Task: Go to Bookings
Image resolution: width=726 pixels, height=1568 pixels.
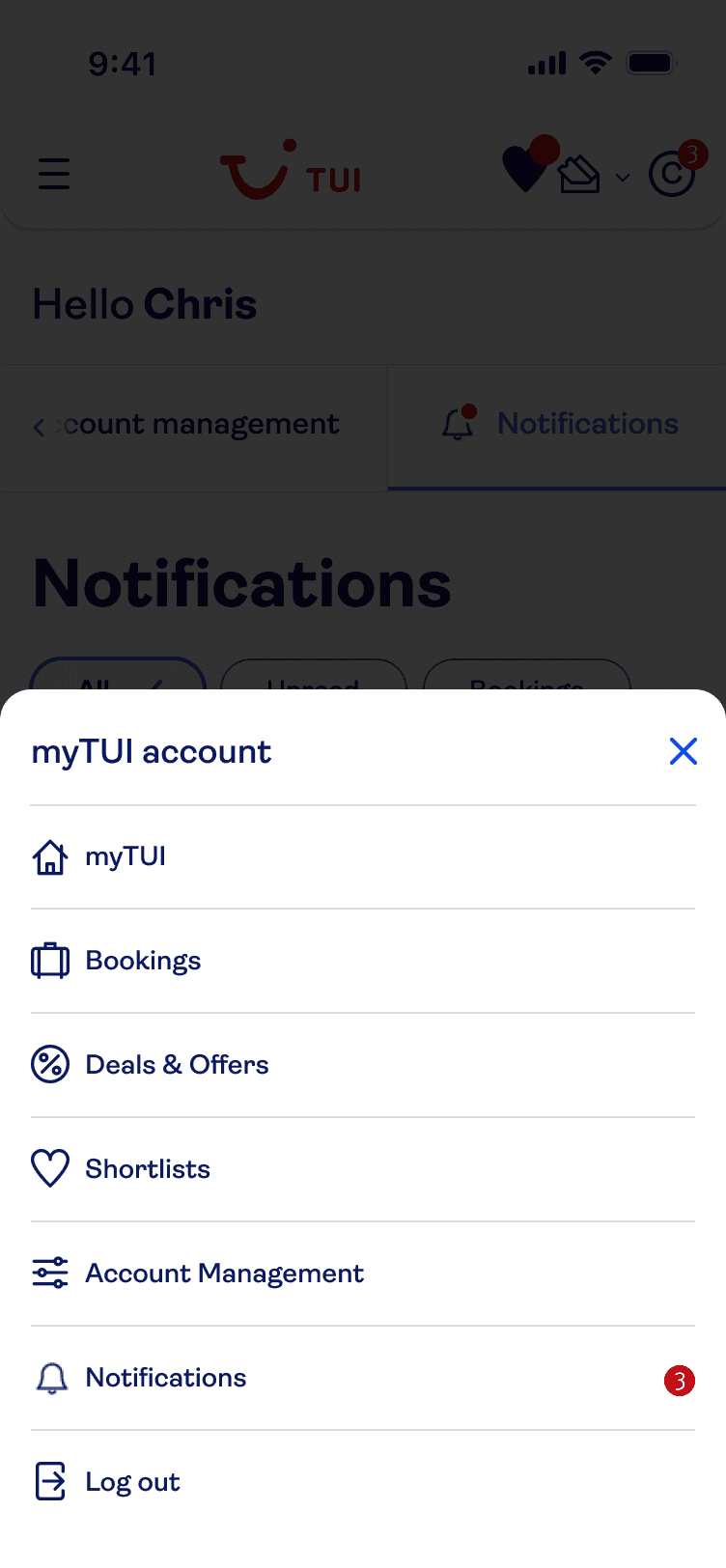Action: 363,962
